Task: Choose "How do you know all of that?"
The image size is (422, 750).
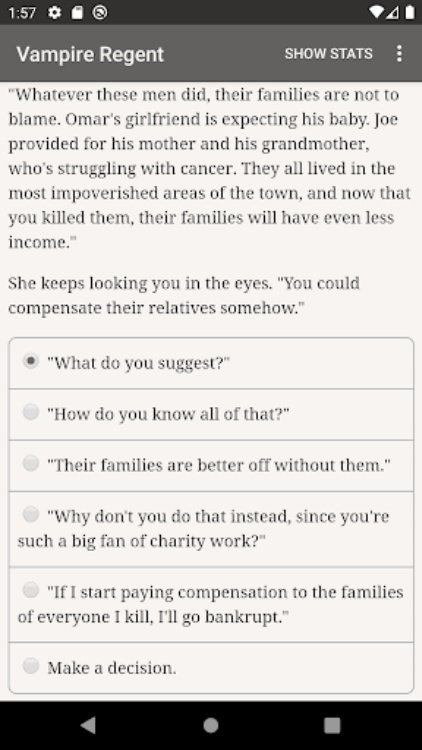Action: point(211,415)
